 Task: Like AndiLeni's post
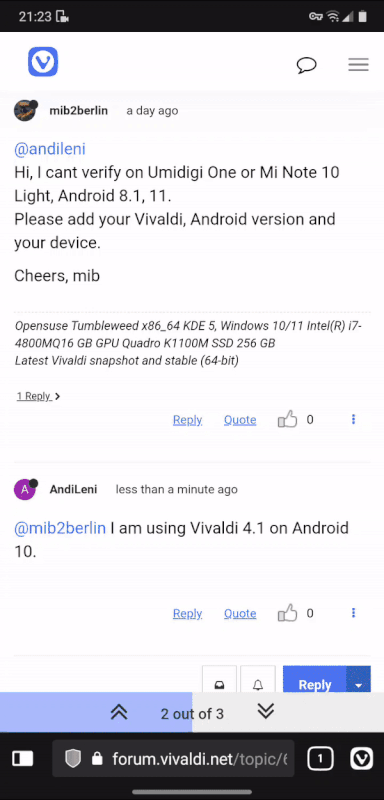287,613
